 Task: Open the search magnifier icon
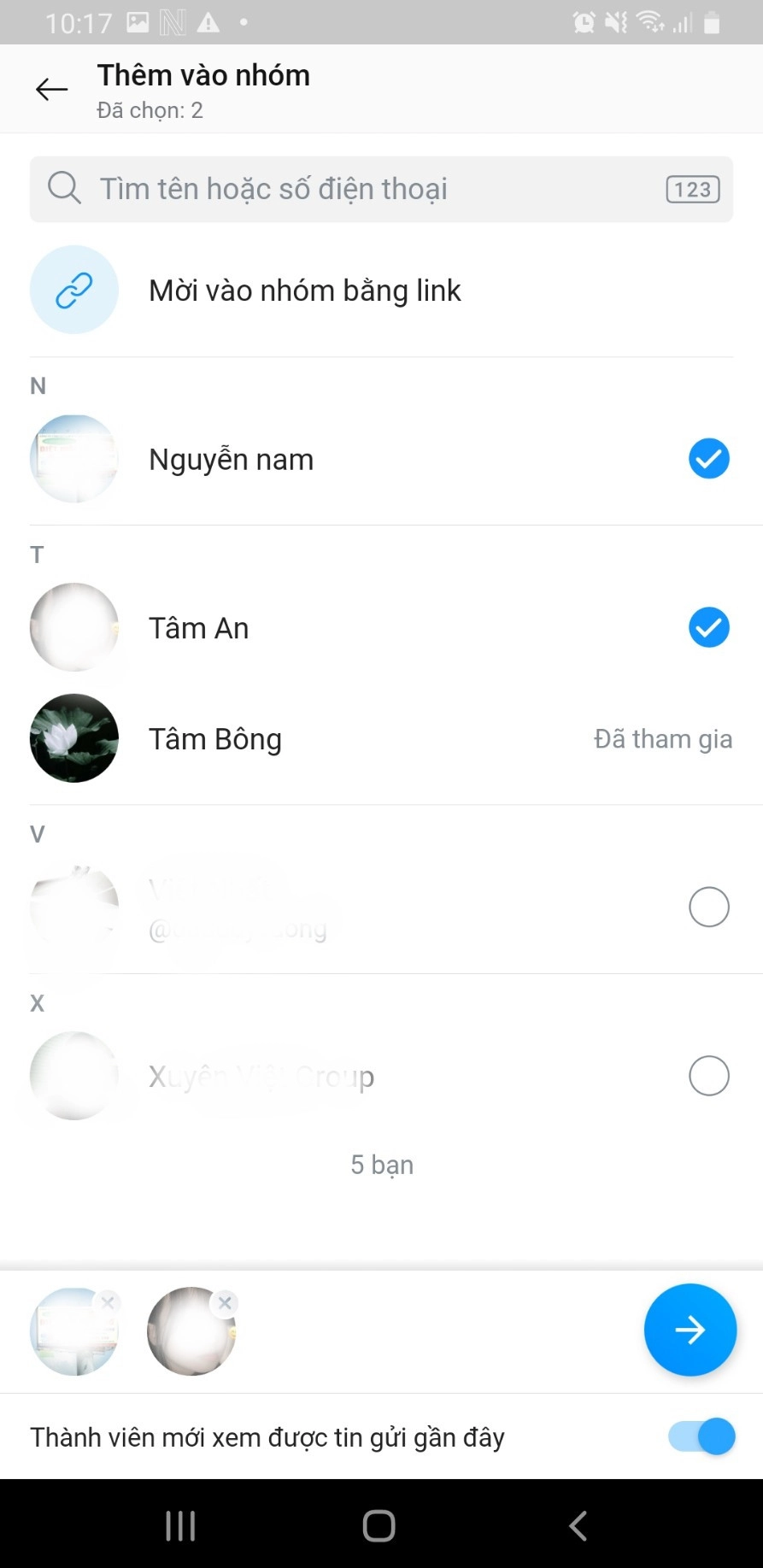[64, 188]
